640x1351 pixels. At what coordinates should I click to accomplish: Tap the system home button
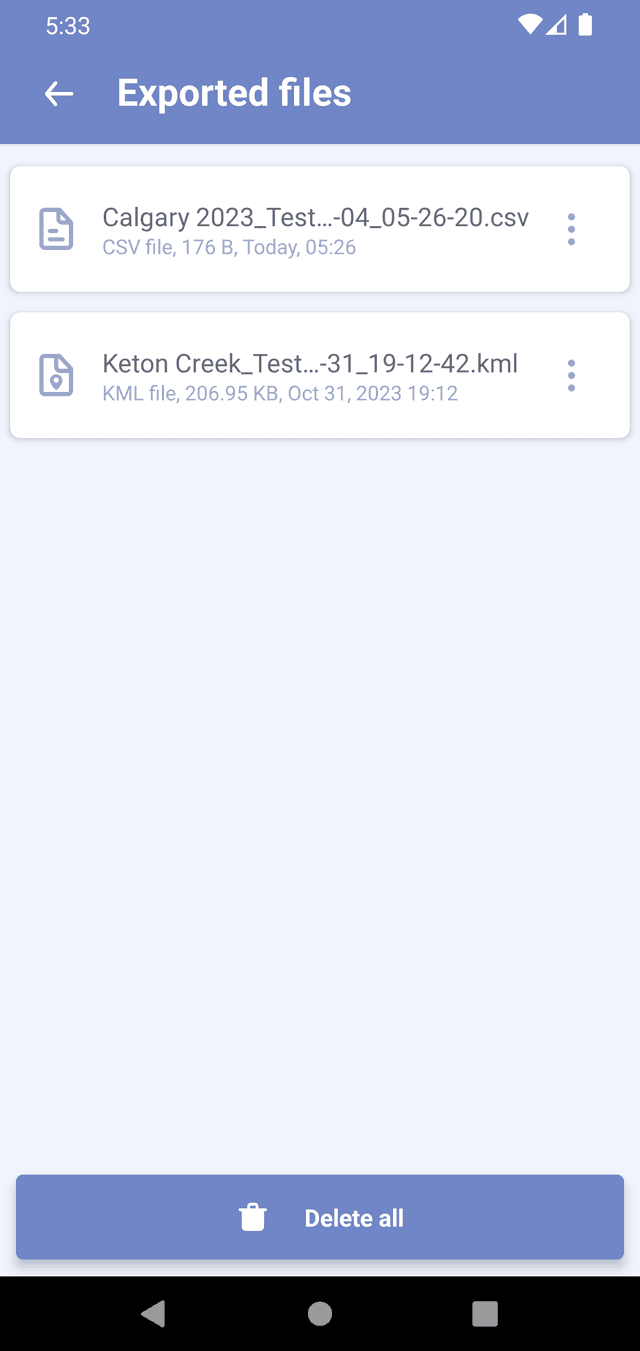click(320, 1313)
